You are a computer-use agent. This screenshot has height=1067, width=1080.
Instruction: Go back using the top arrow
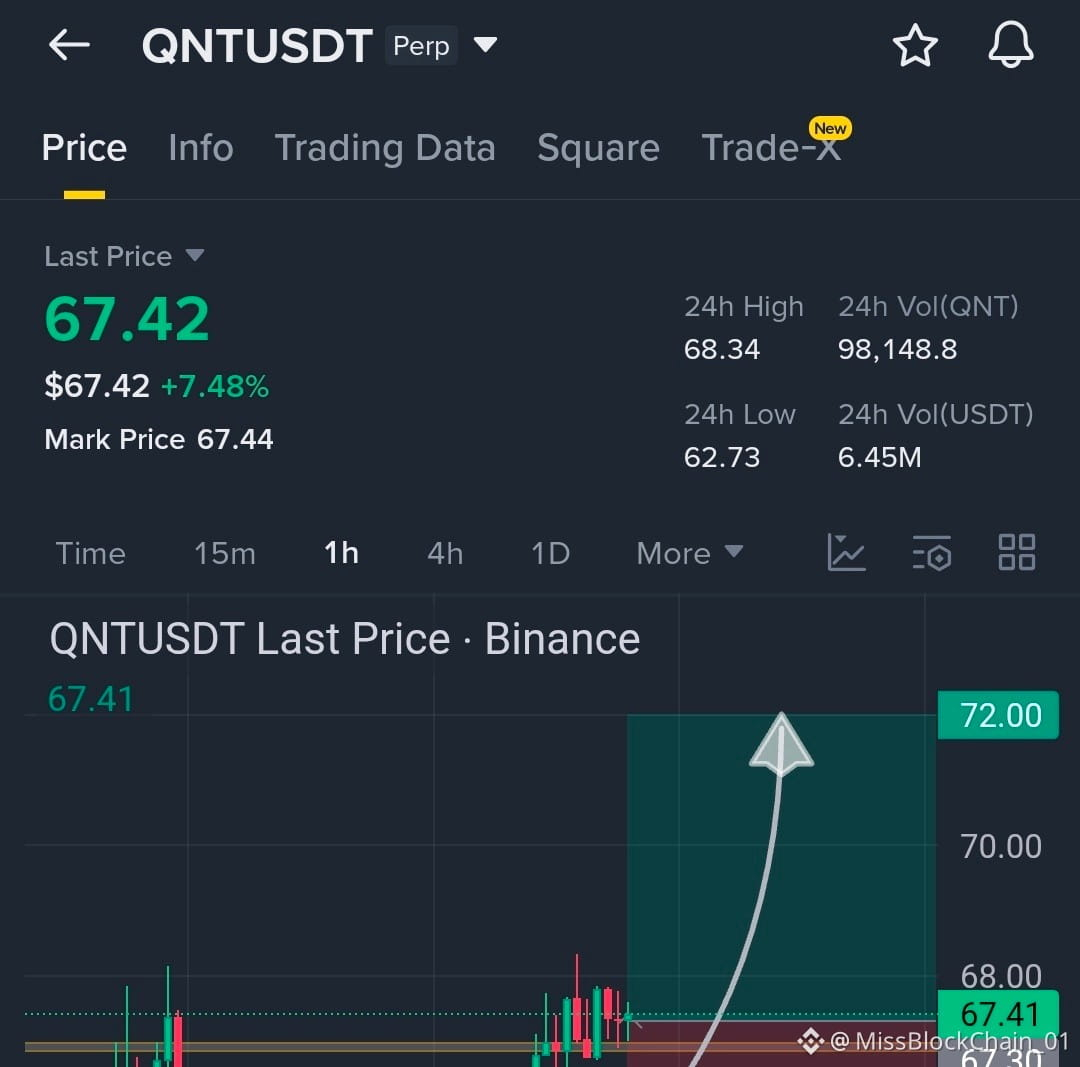coord(69,45)
